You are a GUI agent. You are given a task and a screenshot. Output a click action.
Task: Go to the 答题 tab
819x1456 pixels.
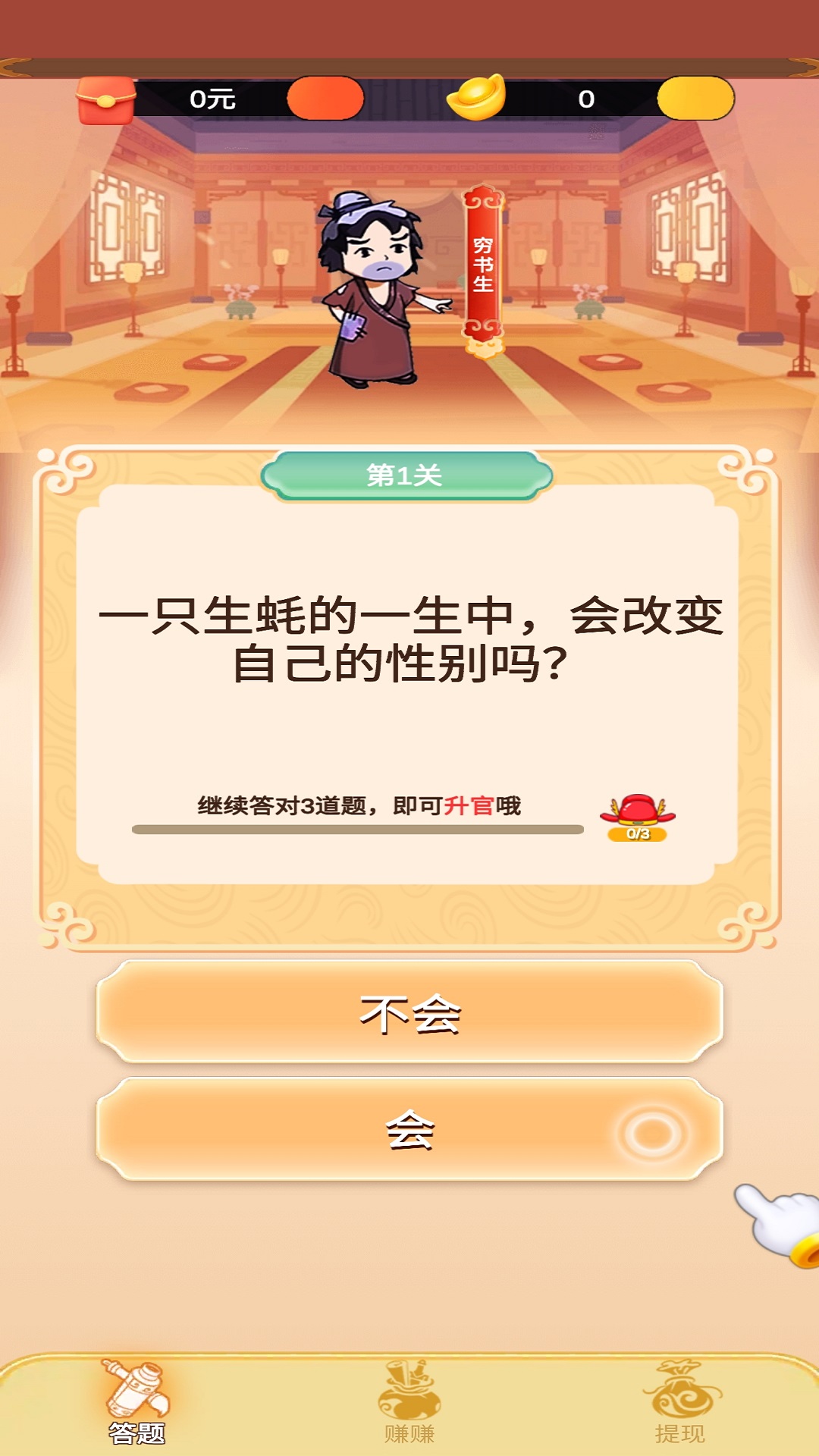coord(137,1403)
